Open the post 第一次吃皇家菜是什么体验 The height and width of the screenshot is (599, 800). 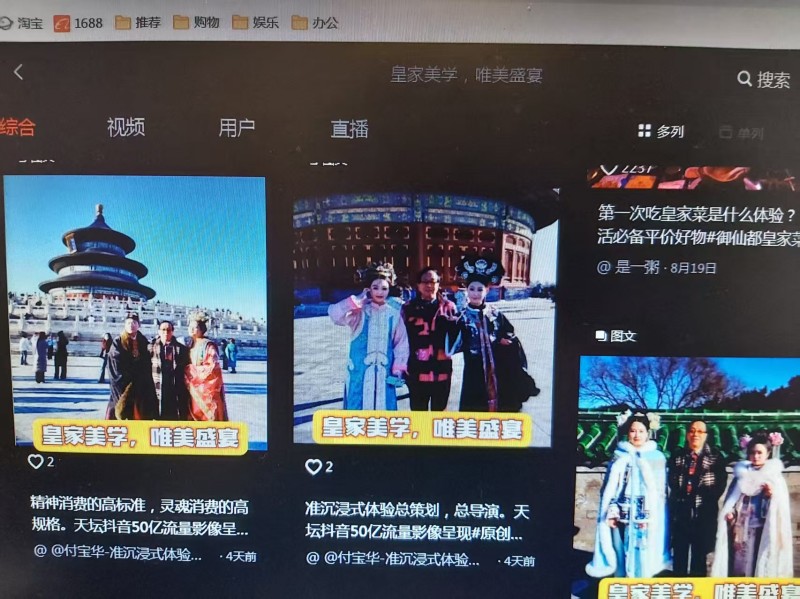(x=698, y=225)
